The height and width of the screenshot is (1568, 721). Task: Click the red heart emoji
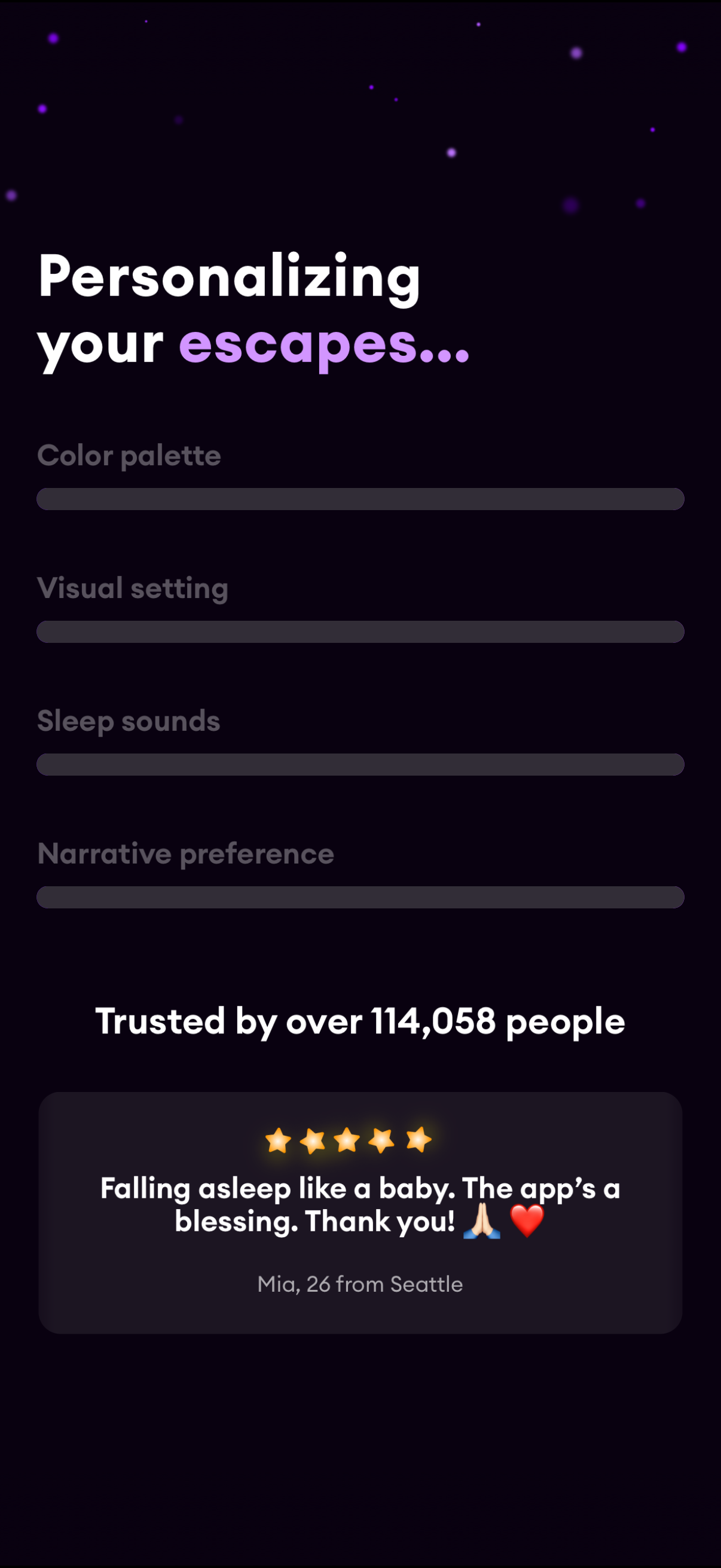[528, 1221]
